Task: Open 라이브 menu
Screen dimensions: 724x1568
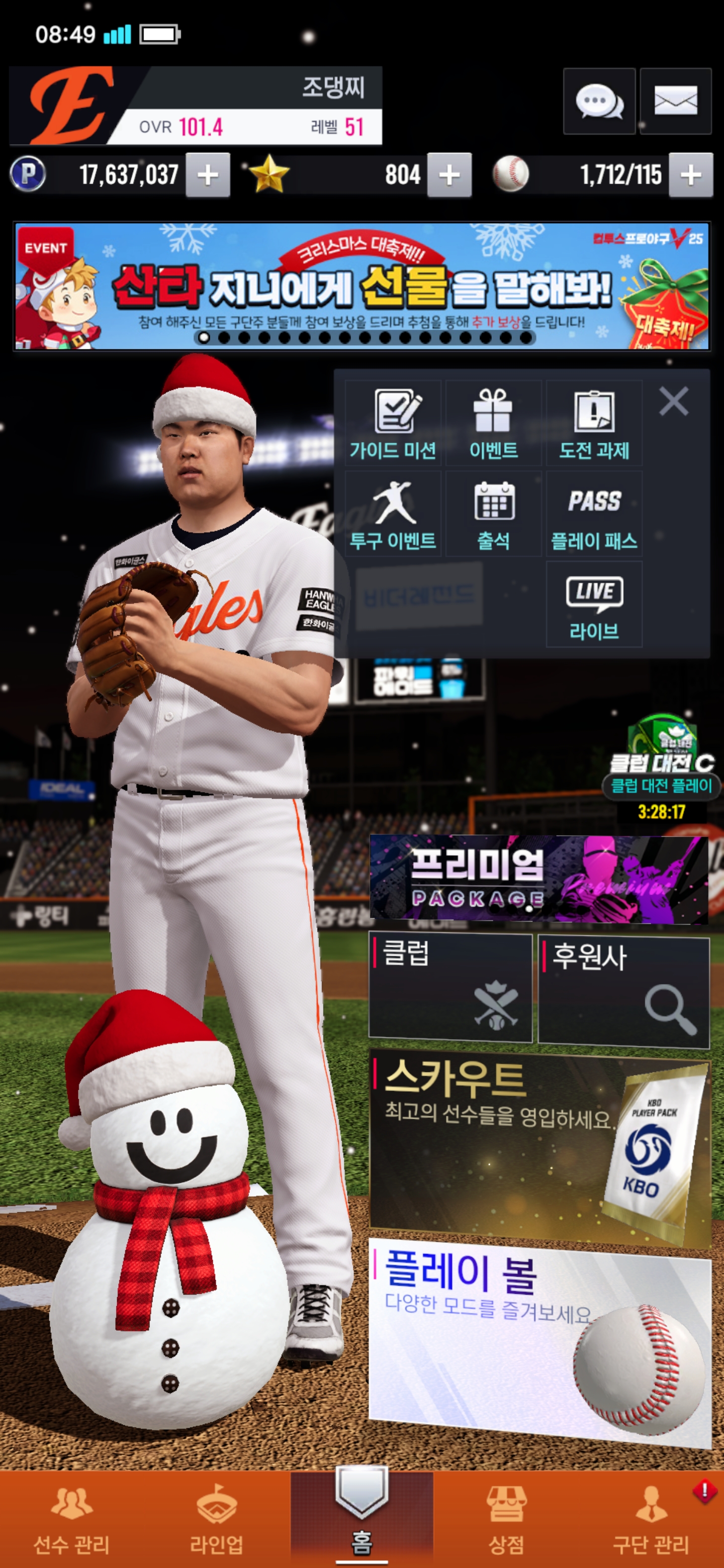Action: click(x=594, y=604)
